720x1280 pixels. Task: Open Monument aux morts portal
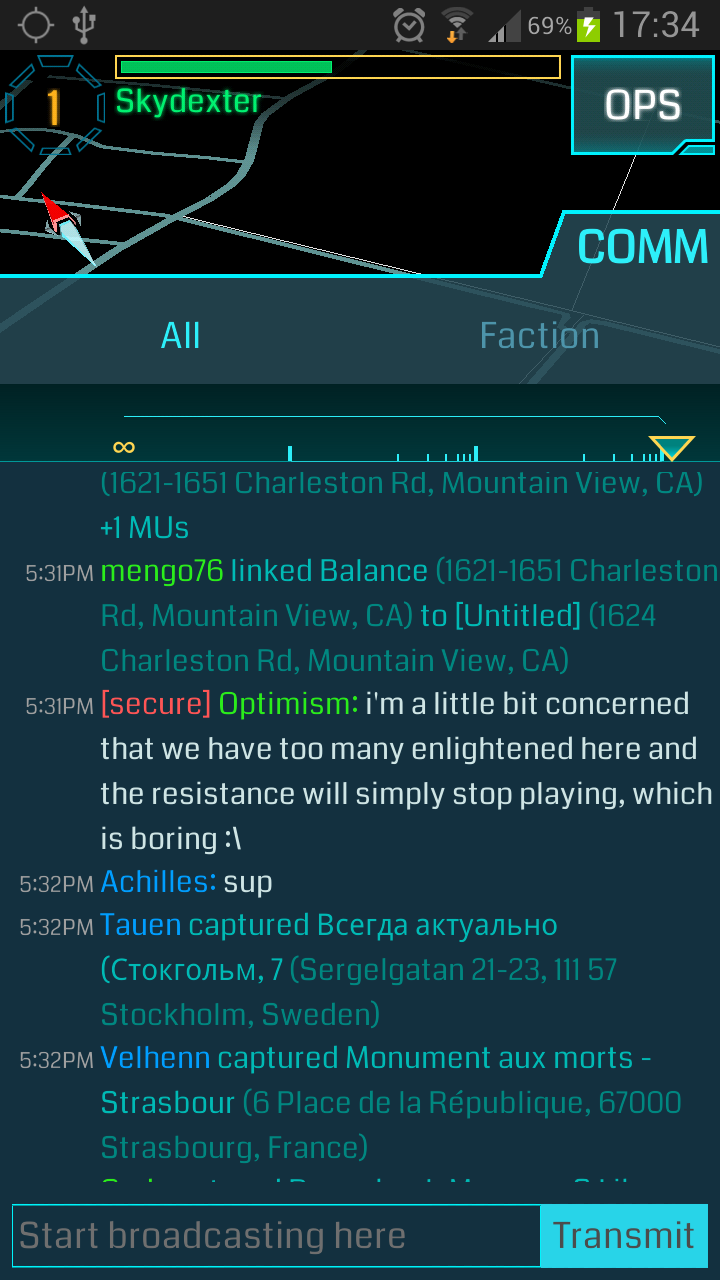click(x=489, y=1058)
